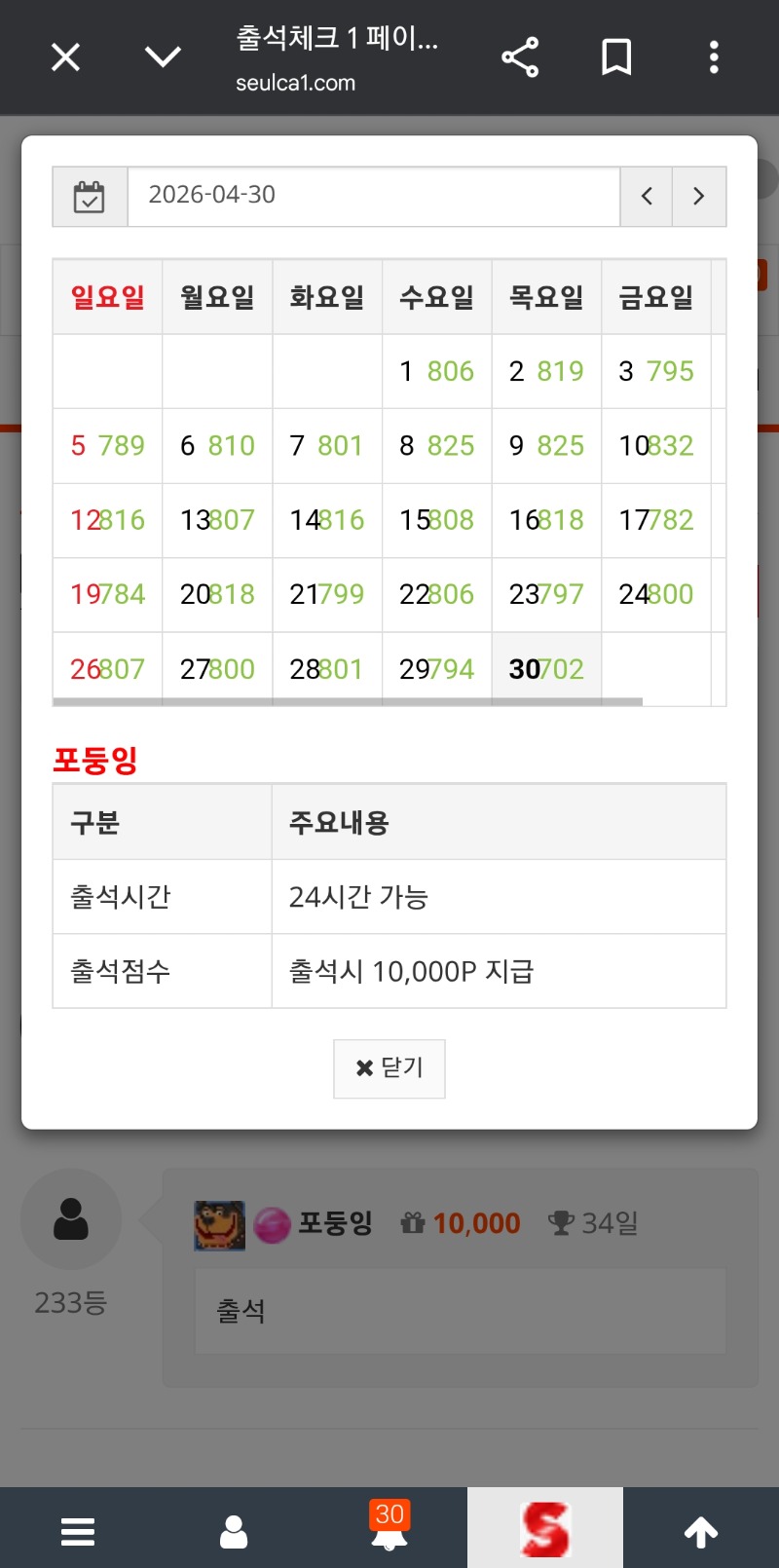This screenshot has width=779, height=1568.
Task: Tap the red S logo button in the bottom bar
Action: 545,1529
